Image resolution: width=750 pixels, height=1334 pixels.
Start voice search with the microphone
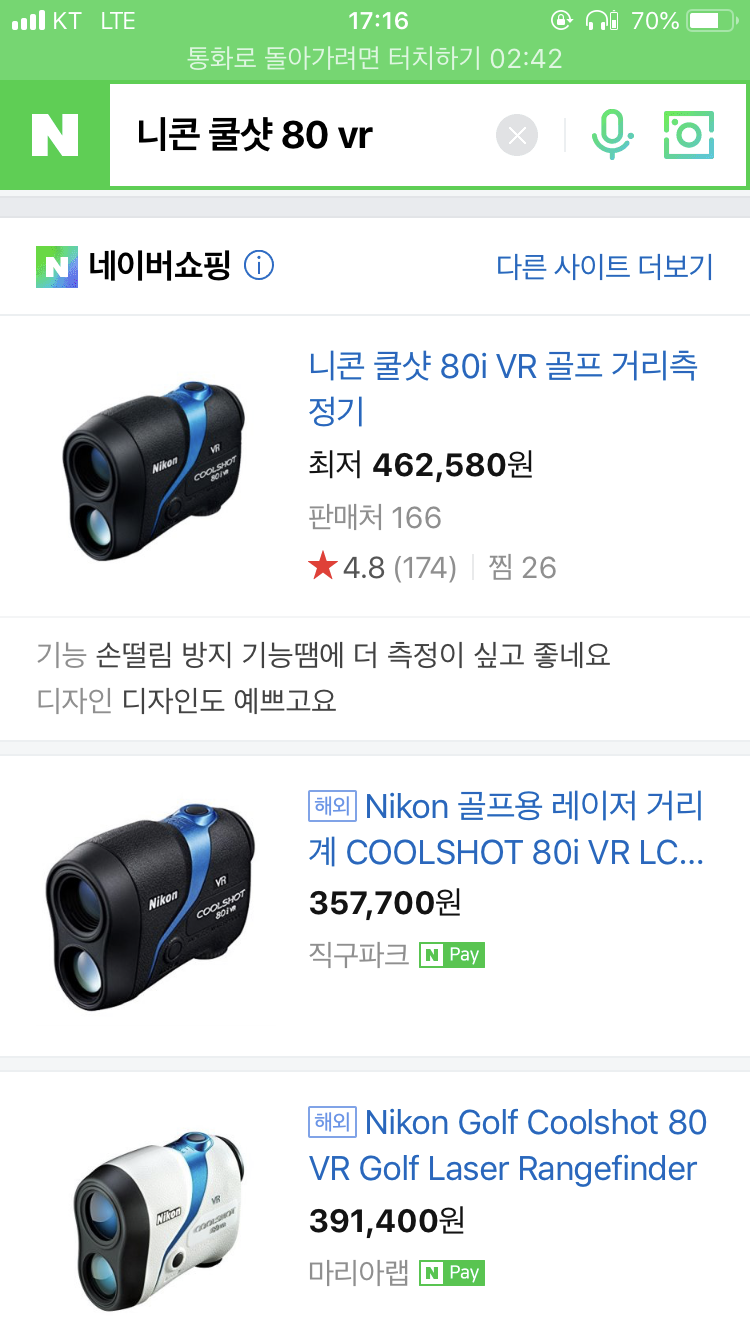point(611,135)
